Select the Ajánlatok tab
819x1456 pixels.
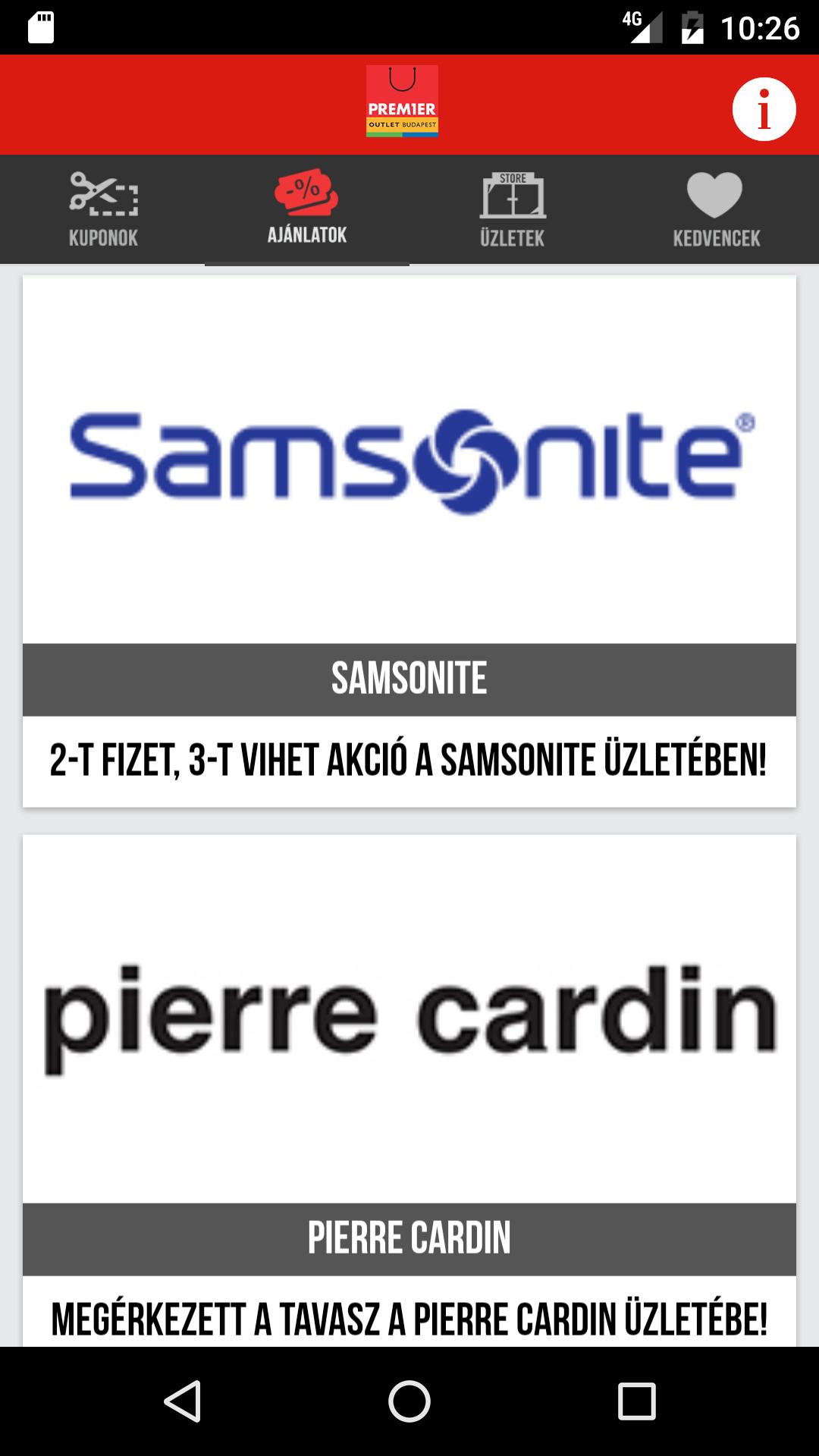(x=307, y=209)
